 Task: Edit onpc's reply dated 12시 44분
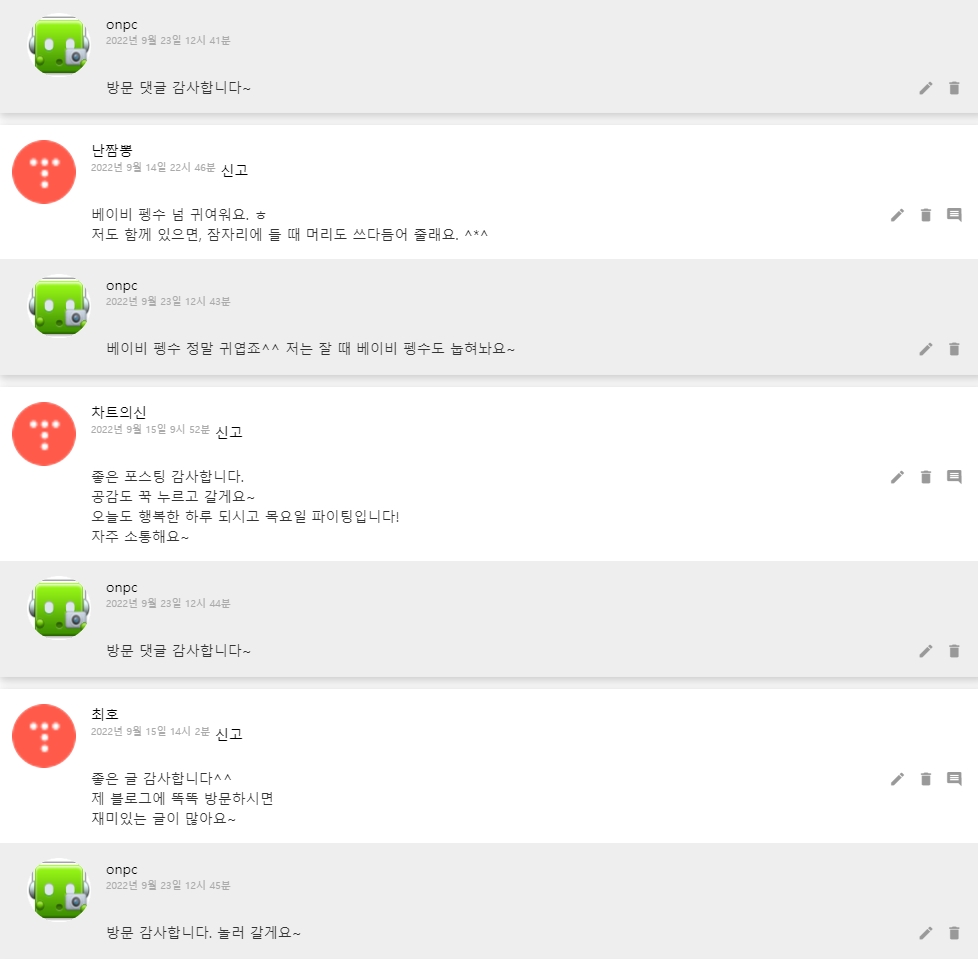(926, 651)
